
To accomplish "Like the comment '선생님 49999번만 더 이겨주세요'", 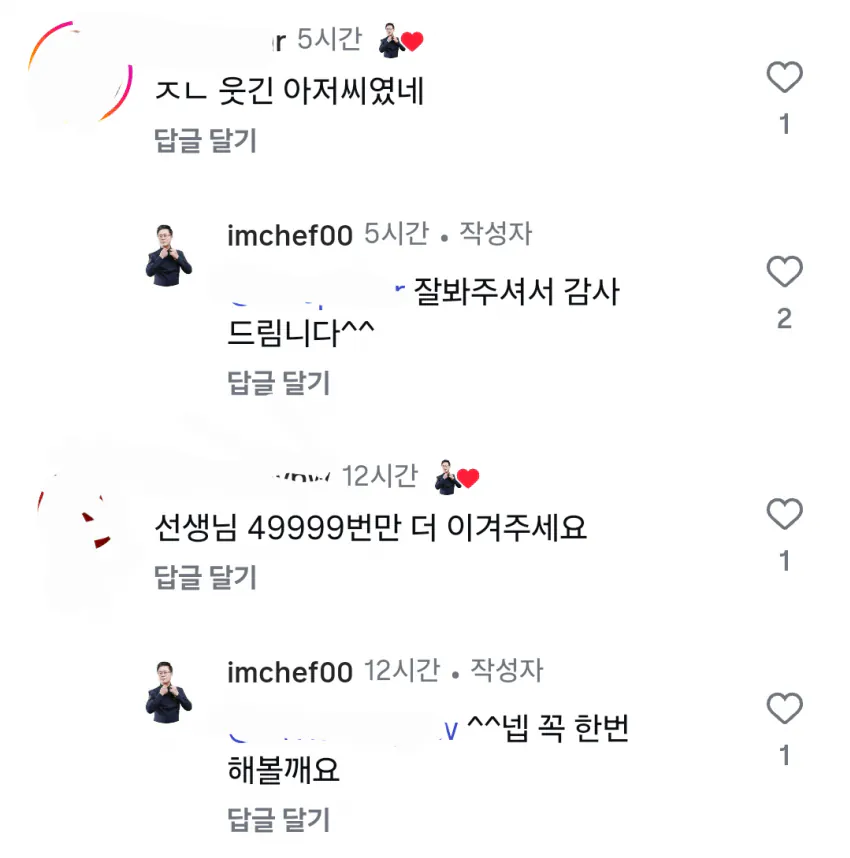I will click(784, 515).
